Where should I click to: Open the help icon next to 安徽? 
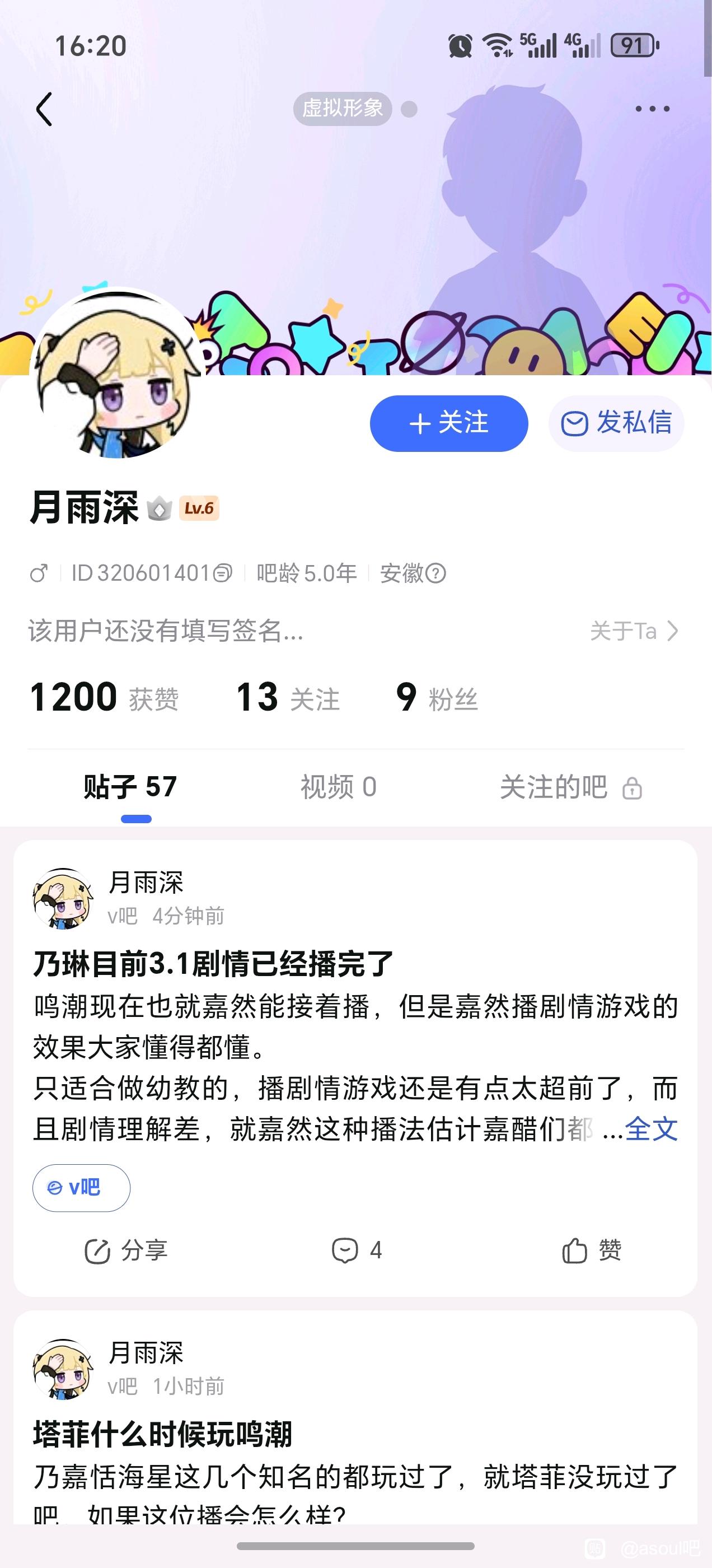click(x=435, y=573)
